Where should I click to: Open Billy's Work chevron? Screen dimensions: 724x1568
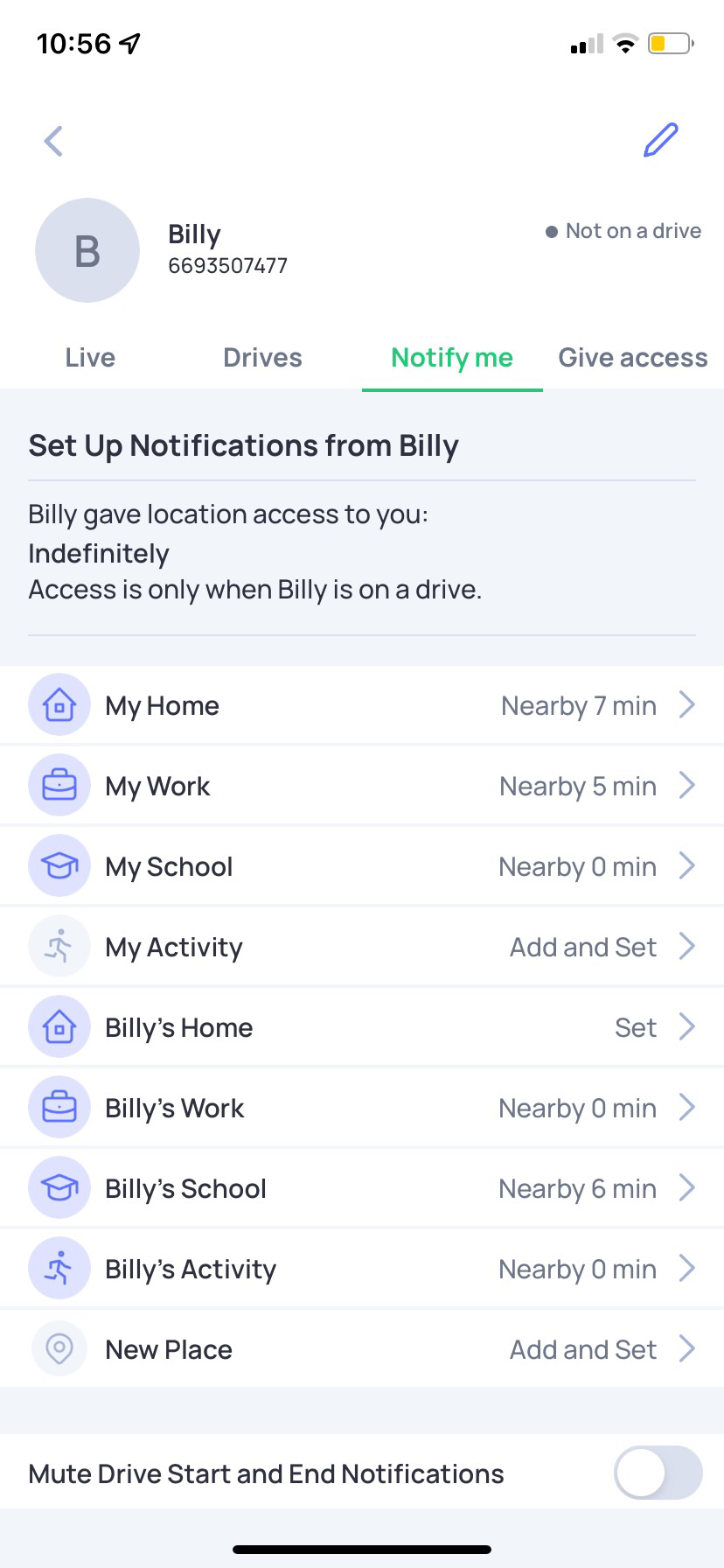[688, 1107]
